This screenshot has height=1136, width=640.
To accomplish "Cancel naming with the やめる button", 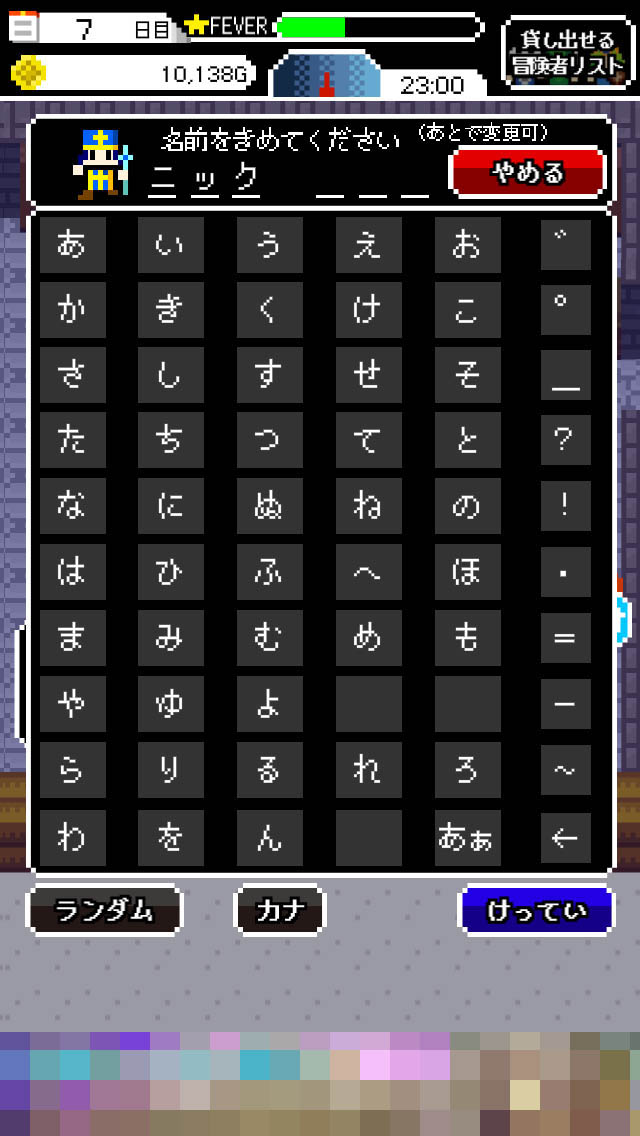I will (x=528, y=173).
